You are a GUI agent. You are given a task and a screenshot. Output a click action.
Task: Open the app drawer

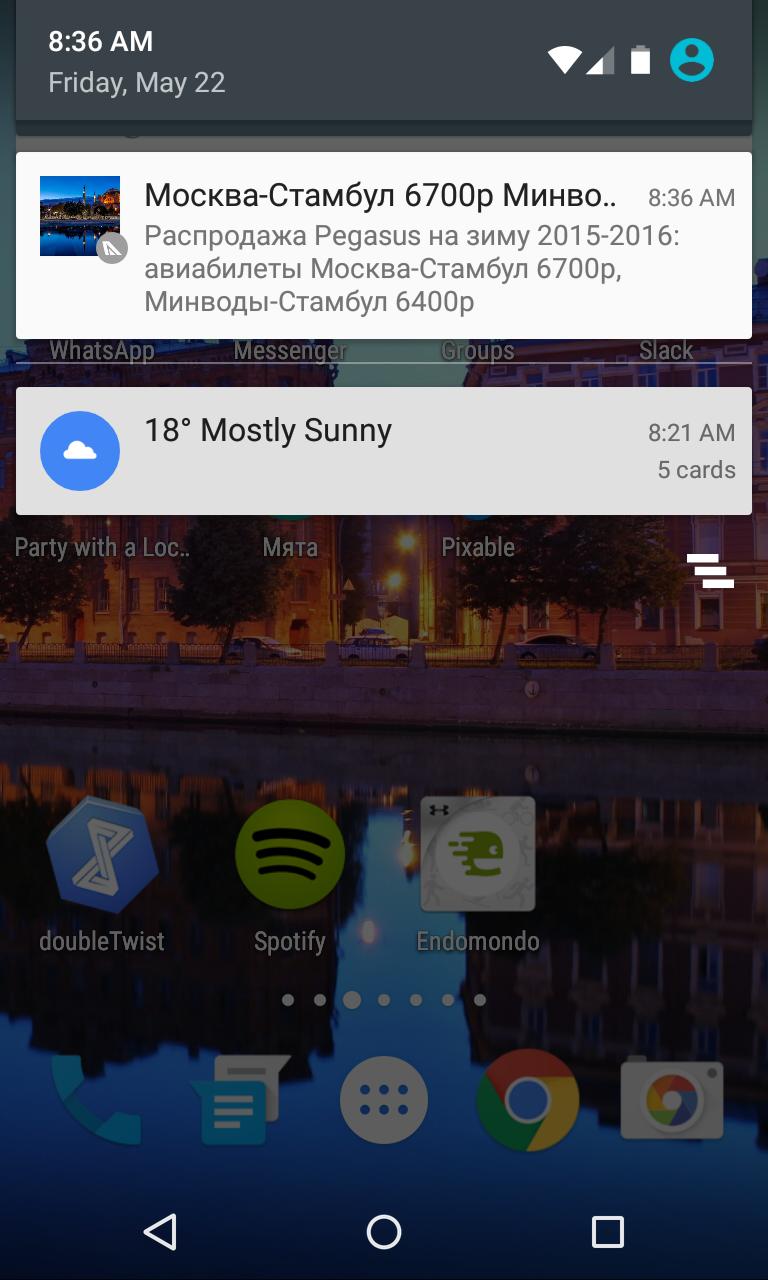point(384,1100)
